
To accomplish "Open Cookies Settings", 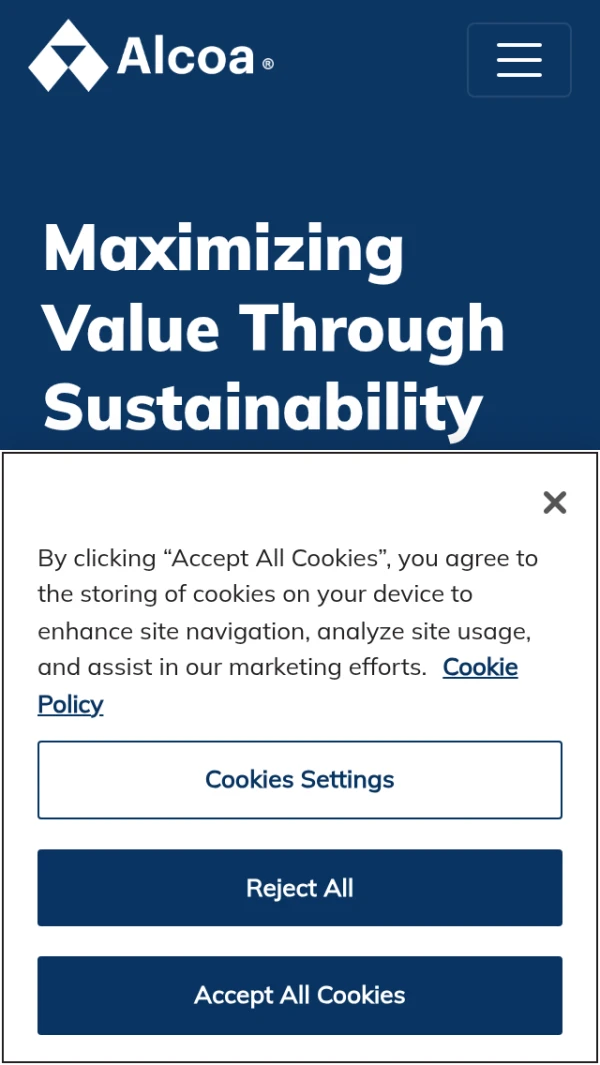I will tap(300, 780).
